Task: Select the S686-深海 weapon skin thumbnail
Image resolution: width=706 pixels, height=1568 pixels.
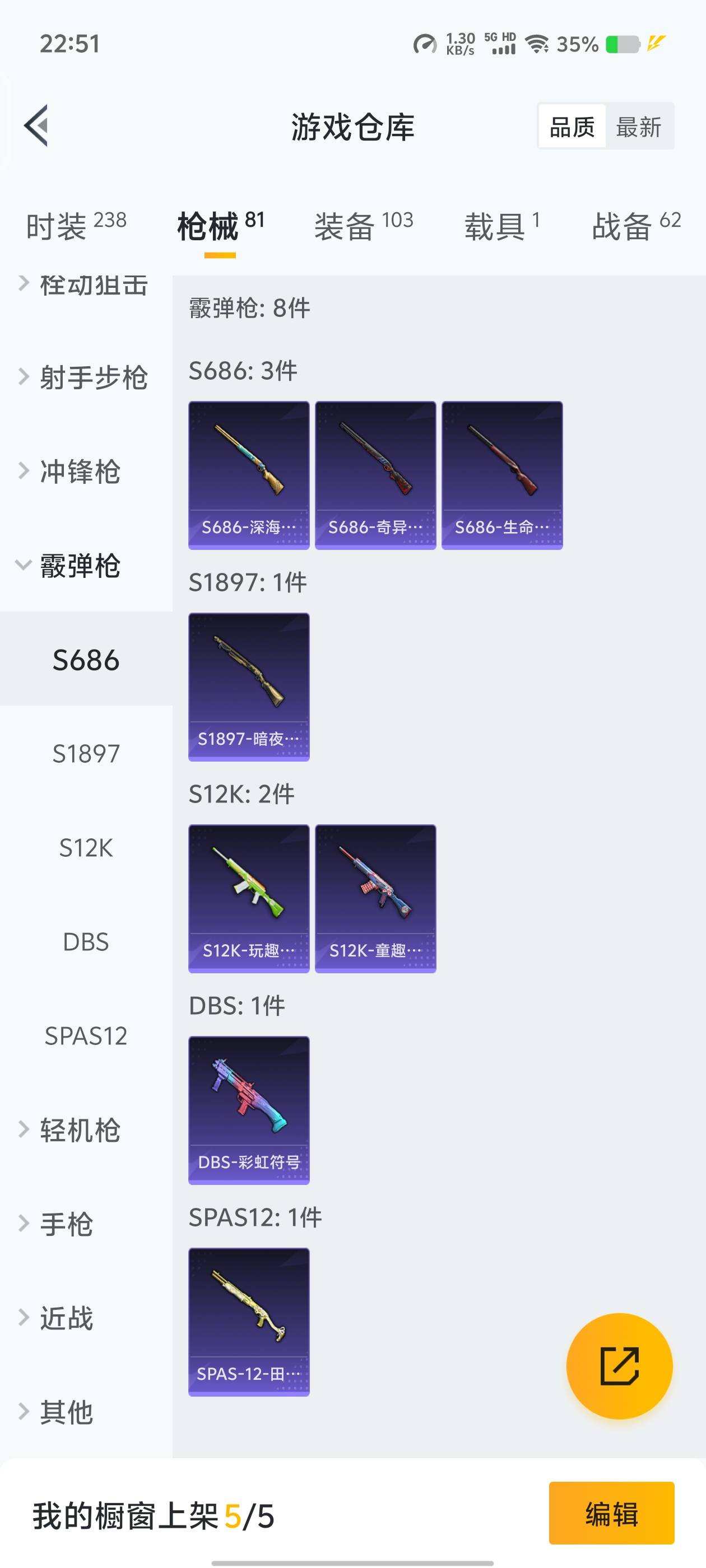Action: [x=249, y=475]
